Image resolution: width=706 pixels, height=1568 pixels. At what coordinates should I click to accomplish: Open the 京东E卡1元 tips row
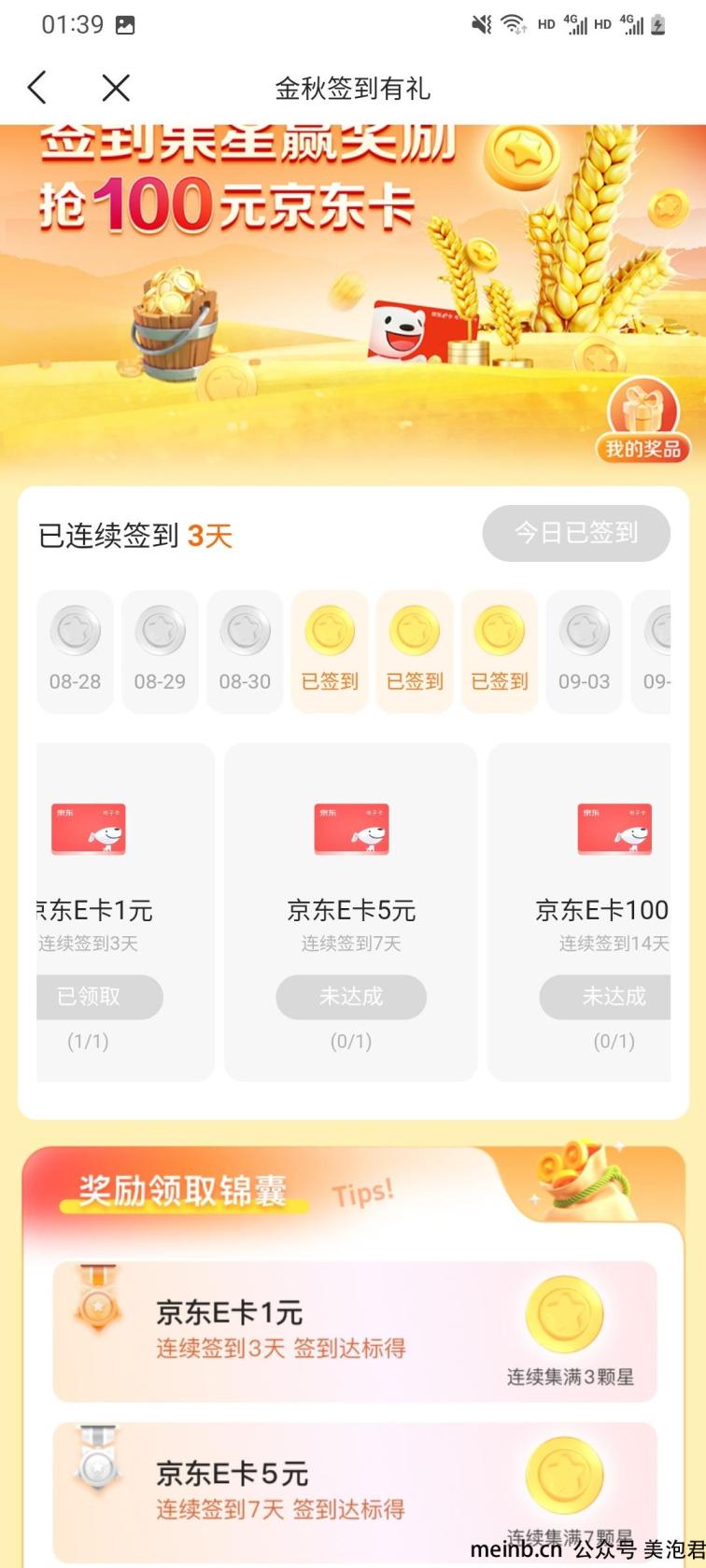click(355, 1331)
